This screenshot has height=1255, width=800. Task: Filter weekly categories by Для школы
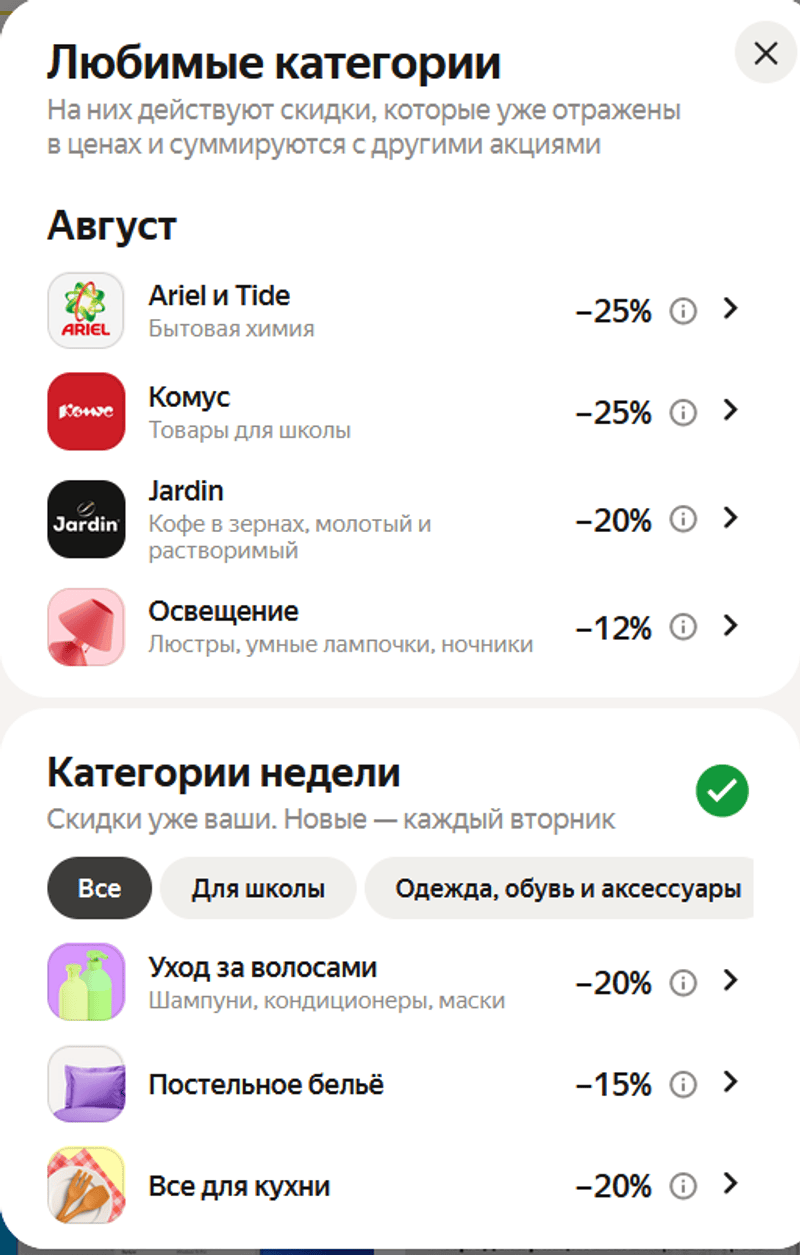click(x=258, y=888)
